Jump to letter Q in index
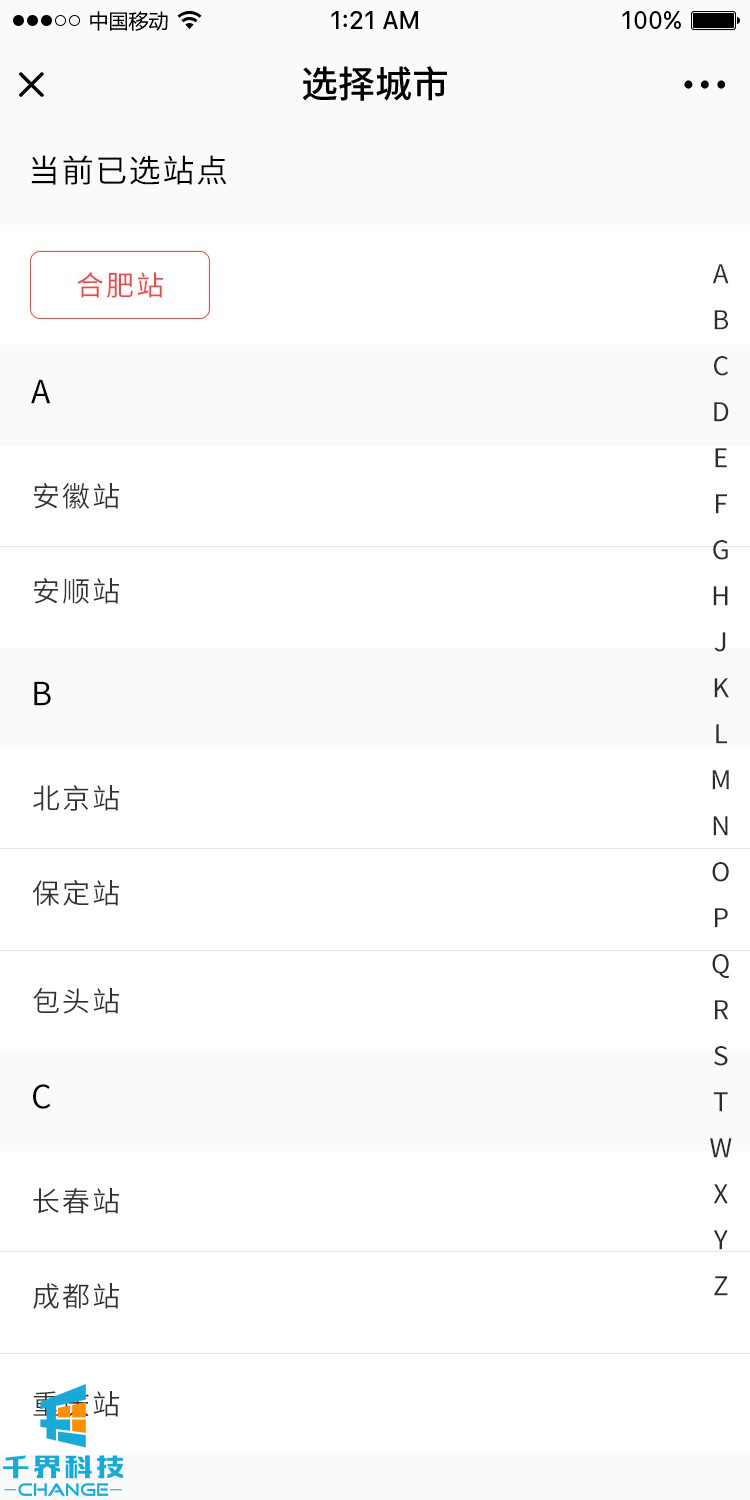The image size is (750, 1500). 720,964
